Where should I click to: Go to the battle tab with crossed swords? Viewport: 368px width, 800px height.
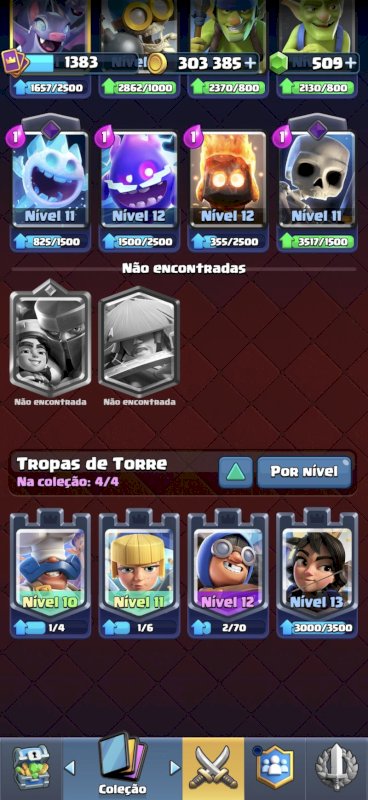click(x=213, y=768)
